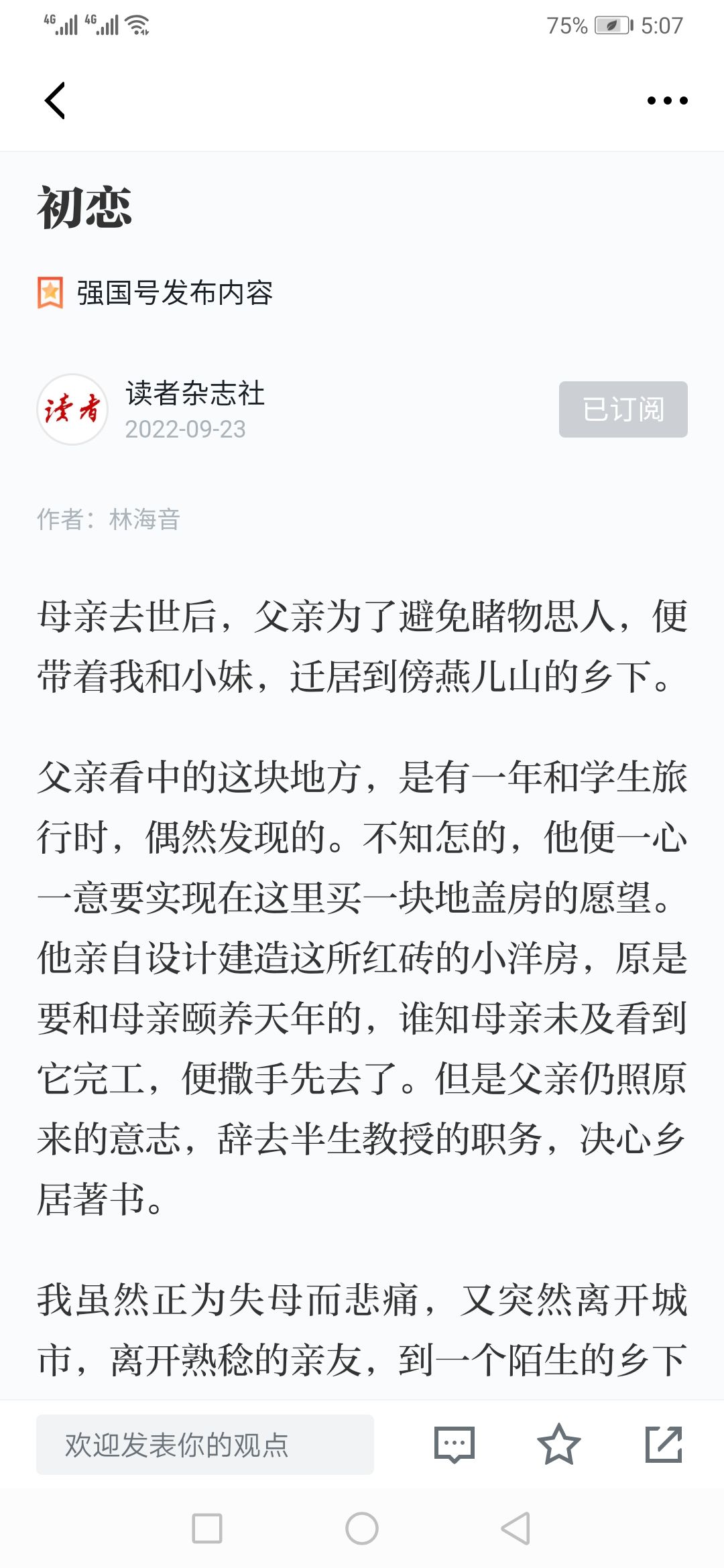Go to the system home screen
Viewport: 724px width, 1568px height.
point(362,1528)
